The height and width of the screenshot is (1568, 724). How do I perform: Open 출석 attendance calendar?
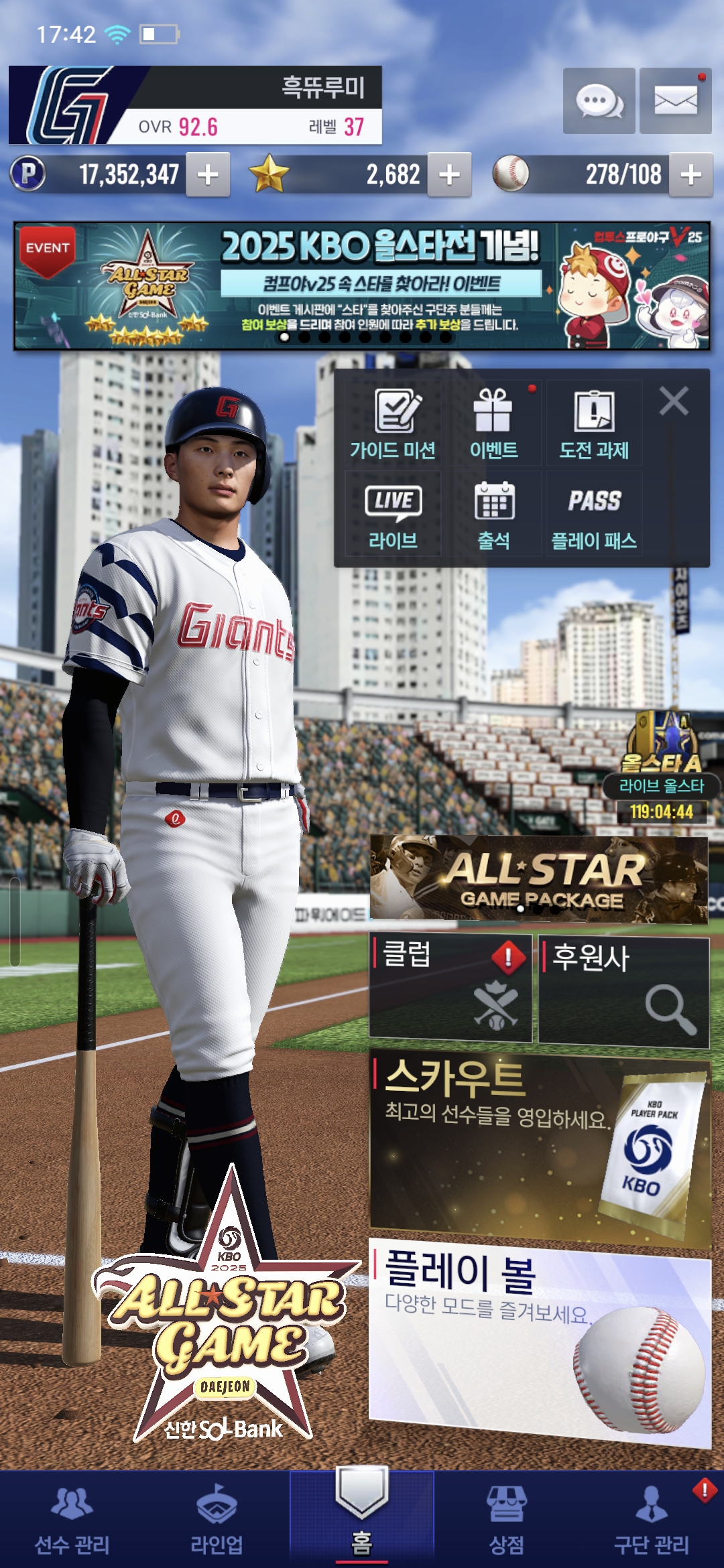point(493,514)
